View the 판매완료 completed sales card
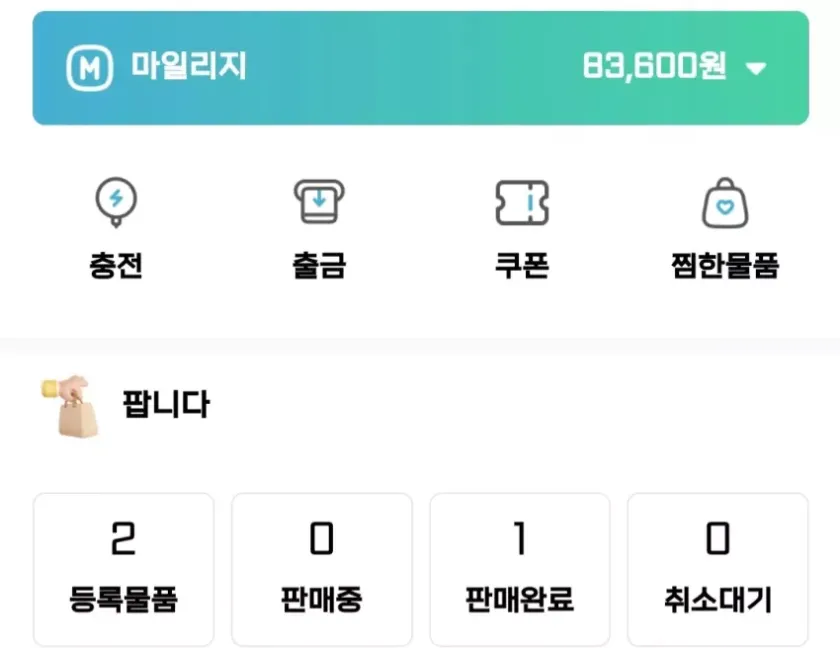The image size is (840, 648). (519, 569)
